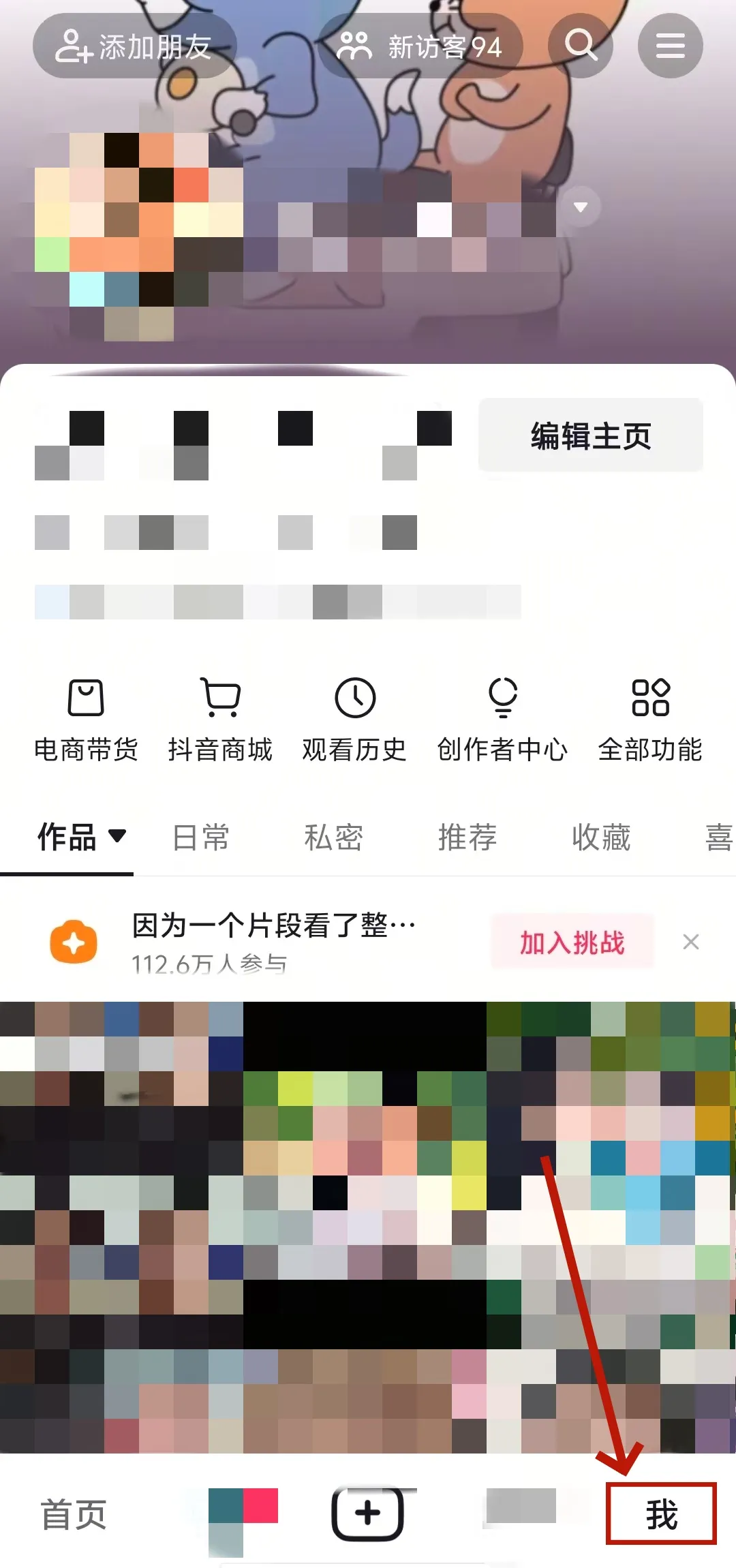Select the 我 profile tab
The height and width of the screenshot is (1568, 736).
coord(661,1513)
